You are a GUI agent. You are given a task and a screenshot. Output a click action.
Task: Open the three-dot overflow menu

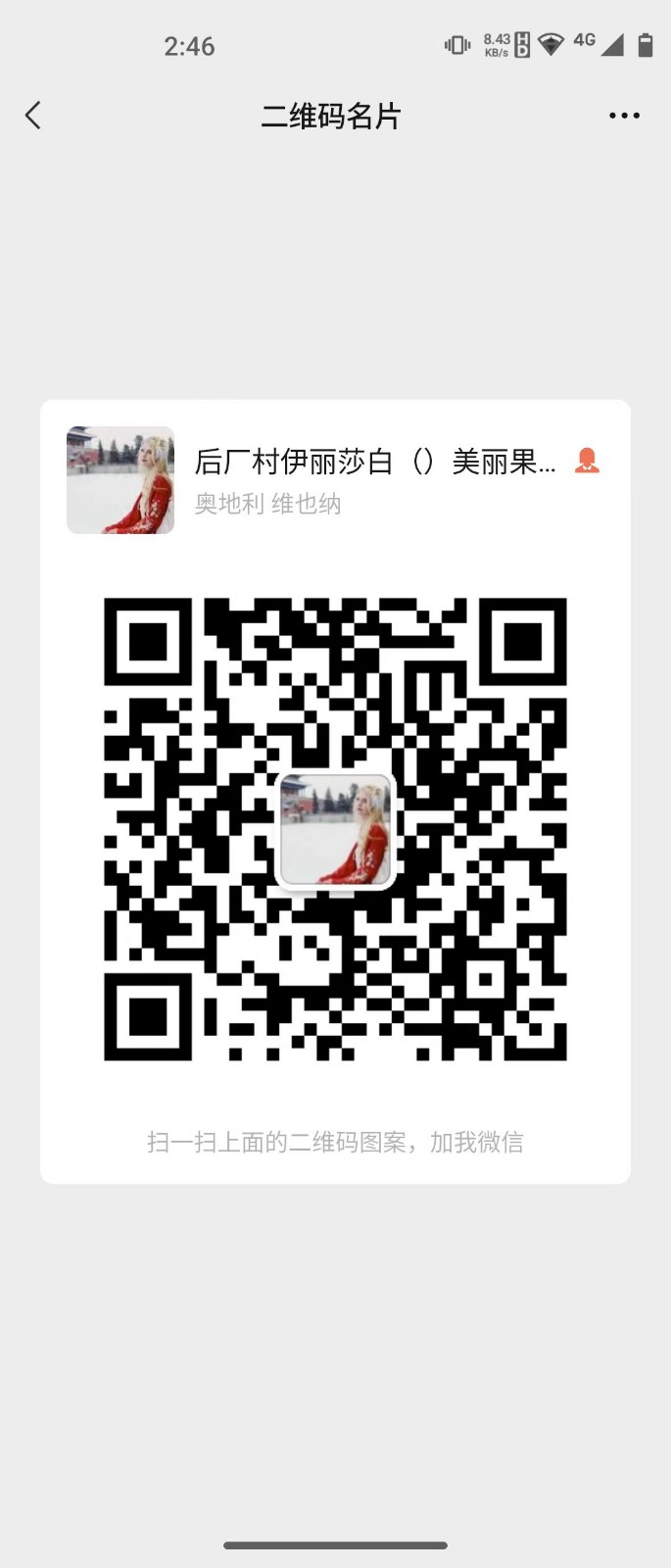pos(624,116)
